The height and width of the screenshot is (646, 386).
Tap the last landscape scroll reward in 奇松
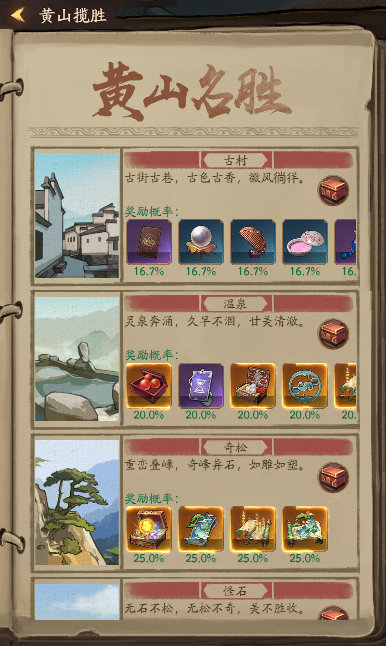tap(305, 529)
